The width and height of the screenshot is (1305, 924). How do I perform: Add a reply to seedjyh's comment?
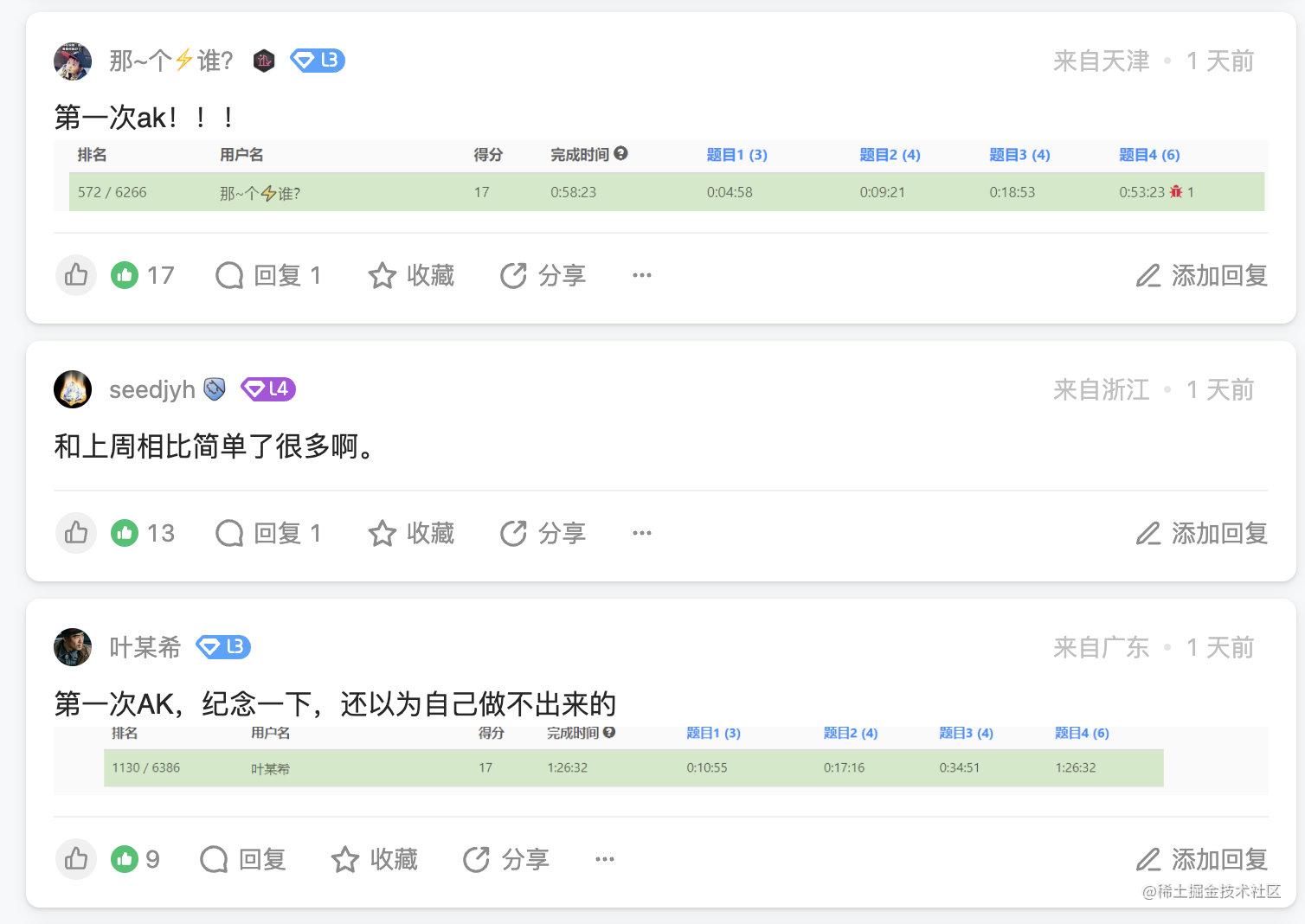click(x=1201, y=533)
